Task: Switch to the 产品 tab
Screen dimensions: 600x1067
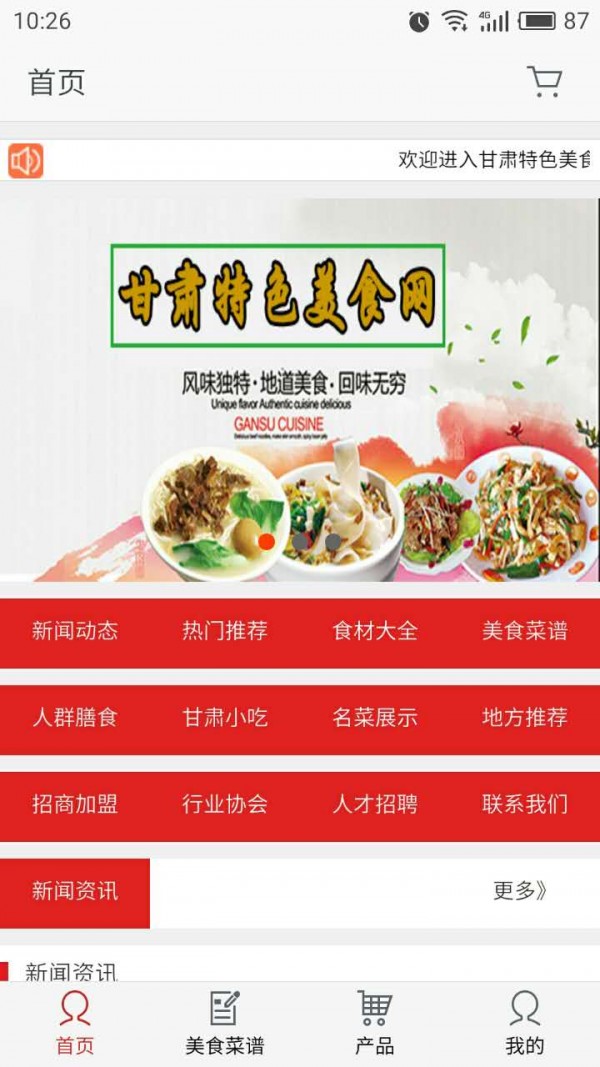Action: click(x=375, y=1024)
